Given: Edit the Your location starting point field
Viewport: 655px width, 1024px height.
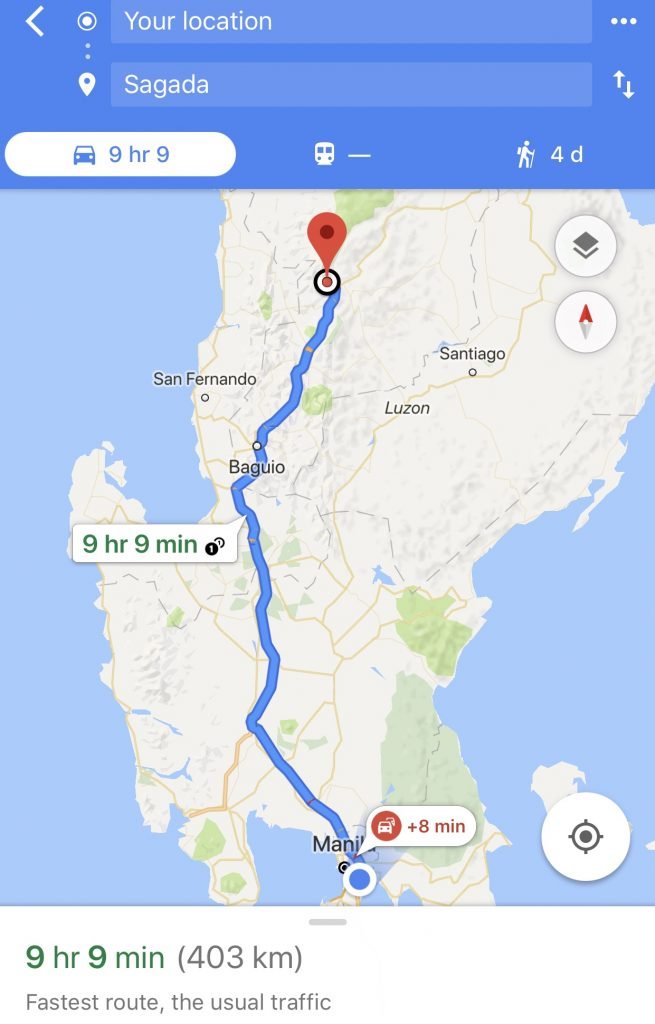Looking at the screenshot, I should [350, 21].
